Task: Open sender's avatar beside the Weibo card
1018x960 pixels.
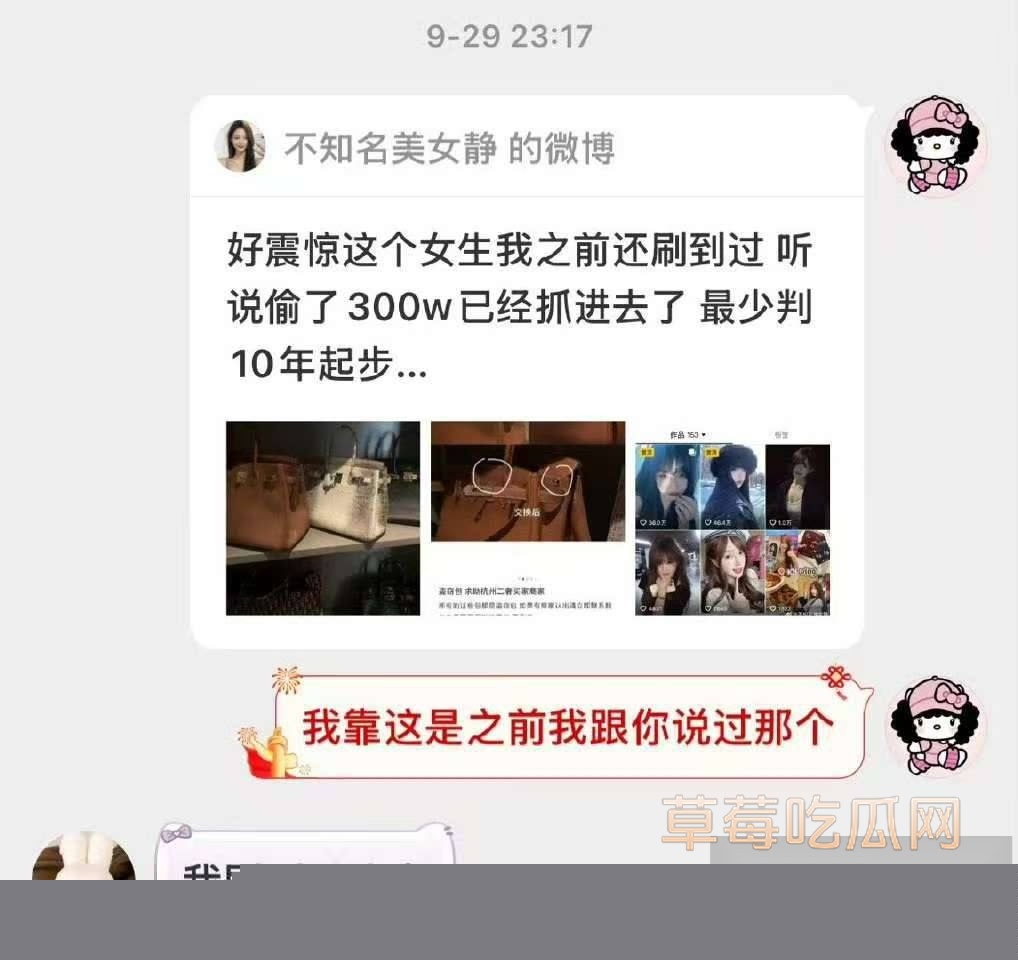Action: (936, 146)
